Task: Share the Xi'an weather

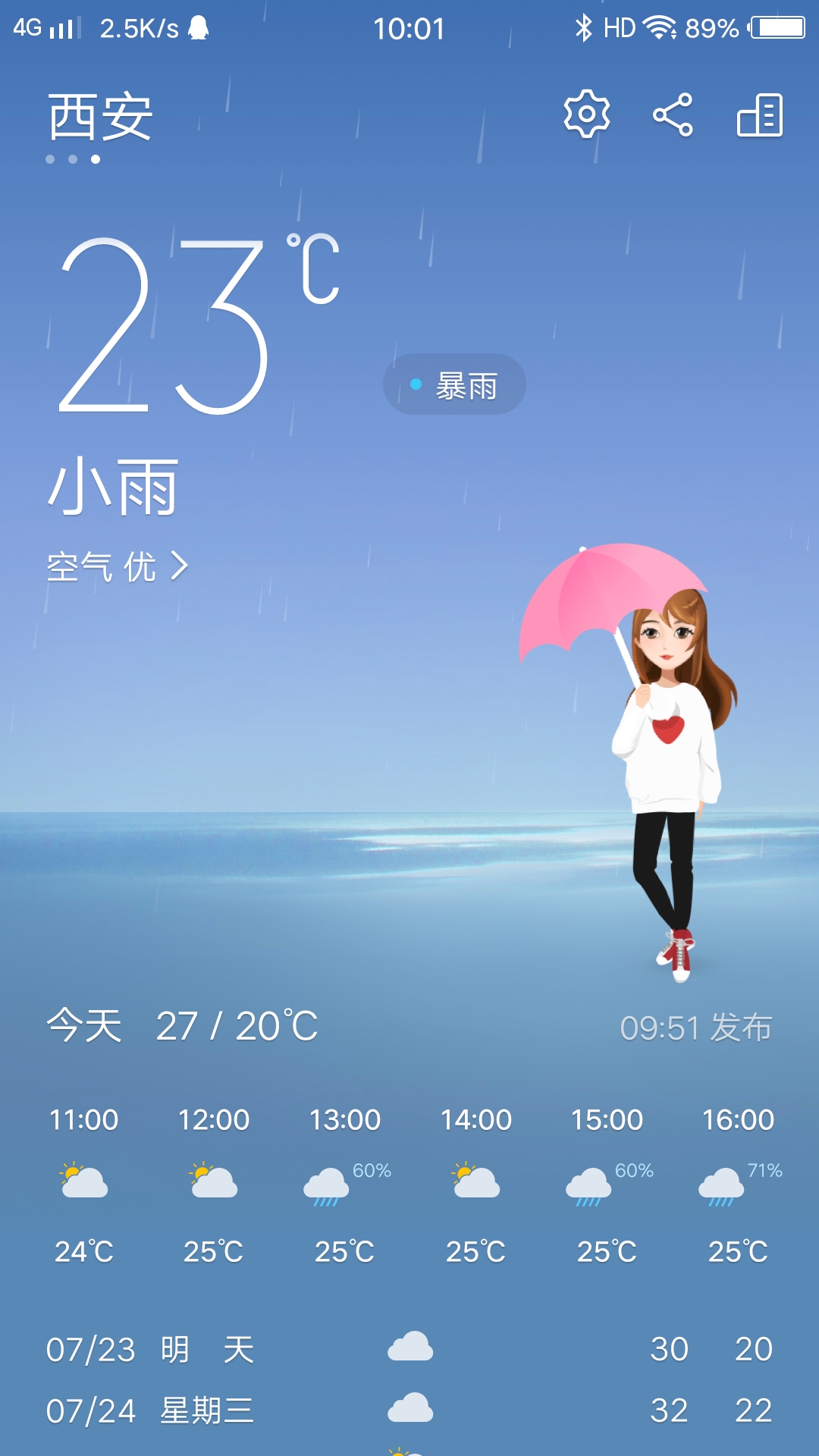Action: tap(673, 115)
